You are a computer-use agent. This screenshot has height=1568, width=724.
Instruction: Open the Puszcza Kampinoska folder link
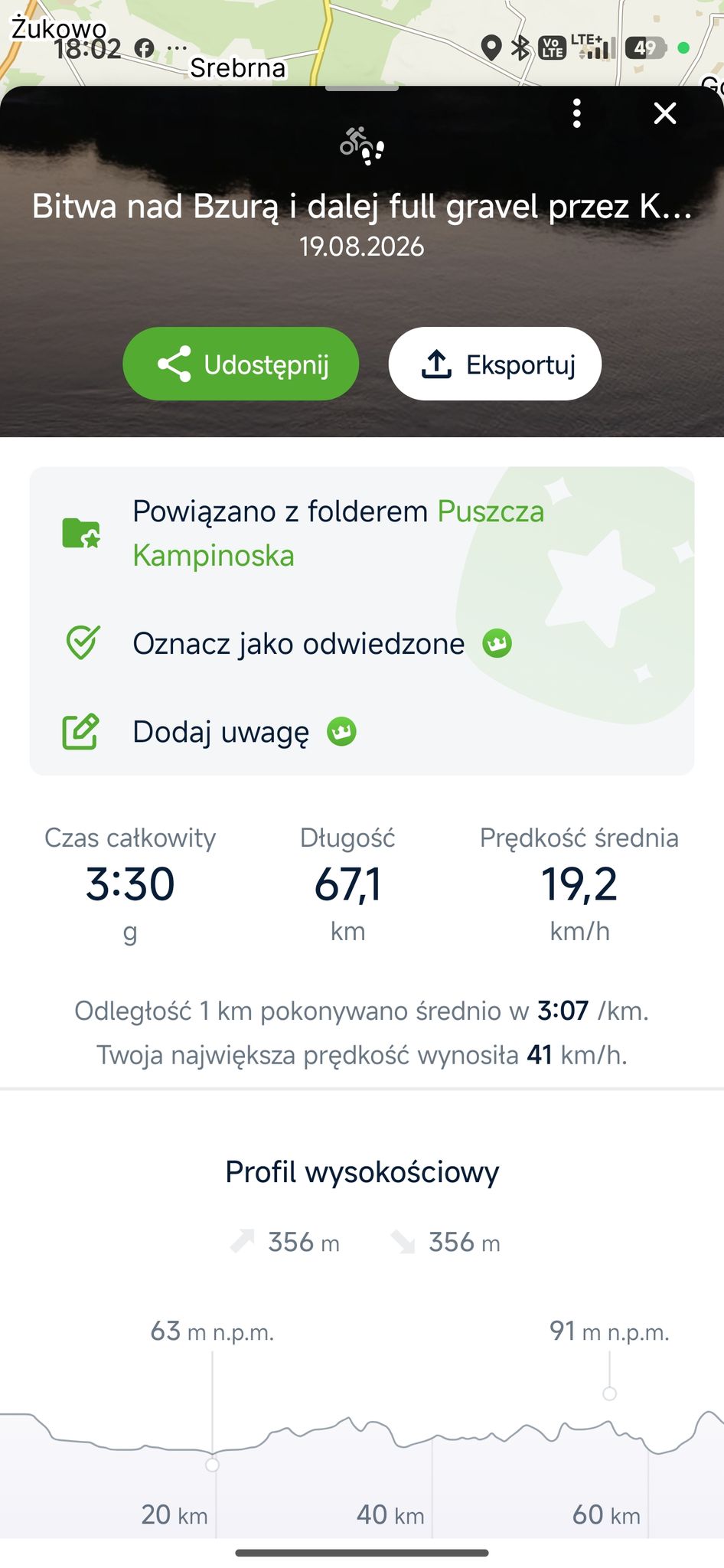click(x=338, y=533)
